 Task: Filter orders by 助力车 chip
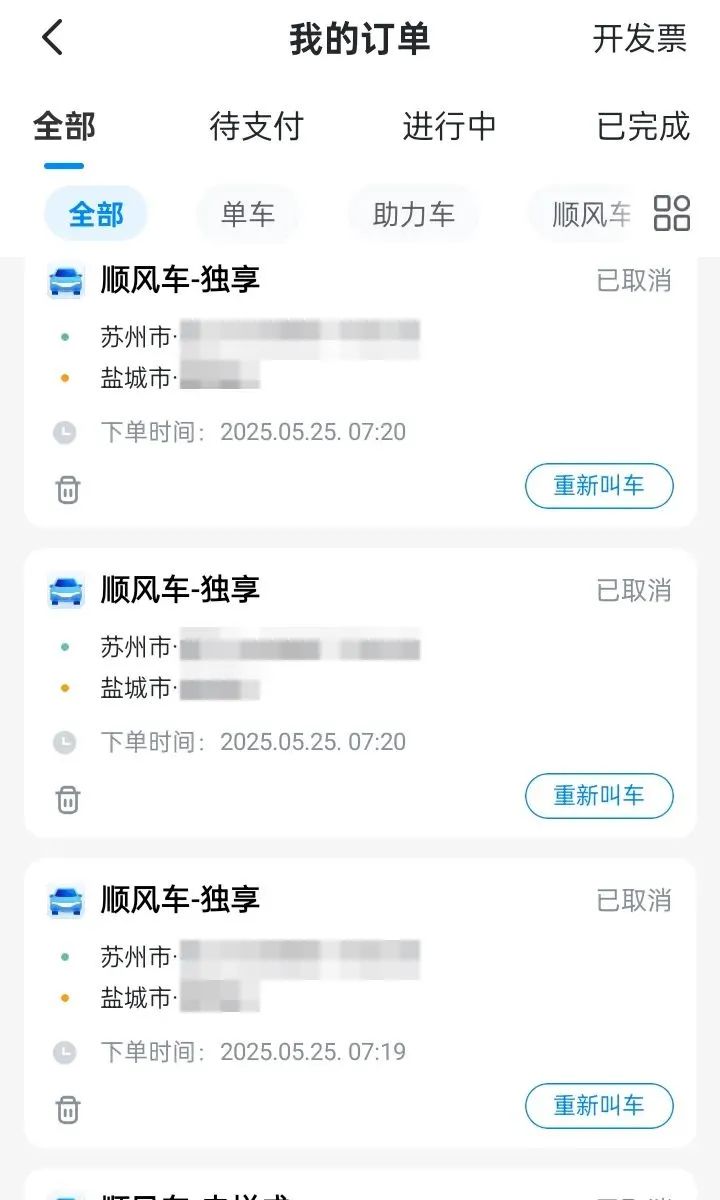coord(413,214)
